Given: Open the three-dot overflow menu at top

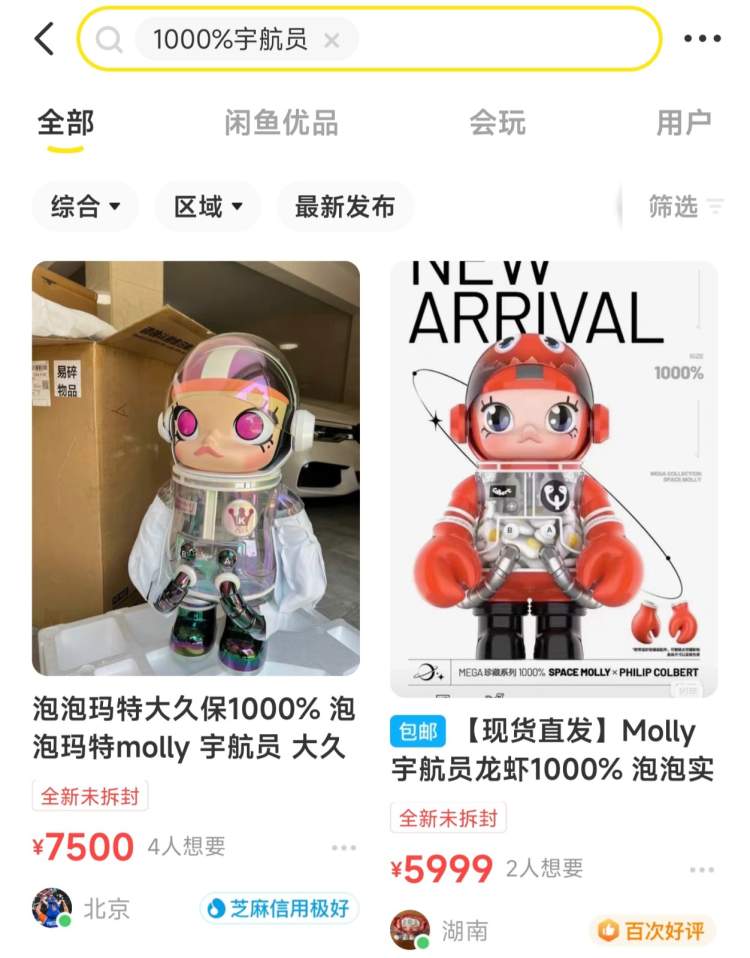Looking at the screenshot, I should point(702,39).
